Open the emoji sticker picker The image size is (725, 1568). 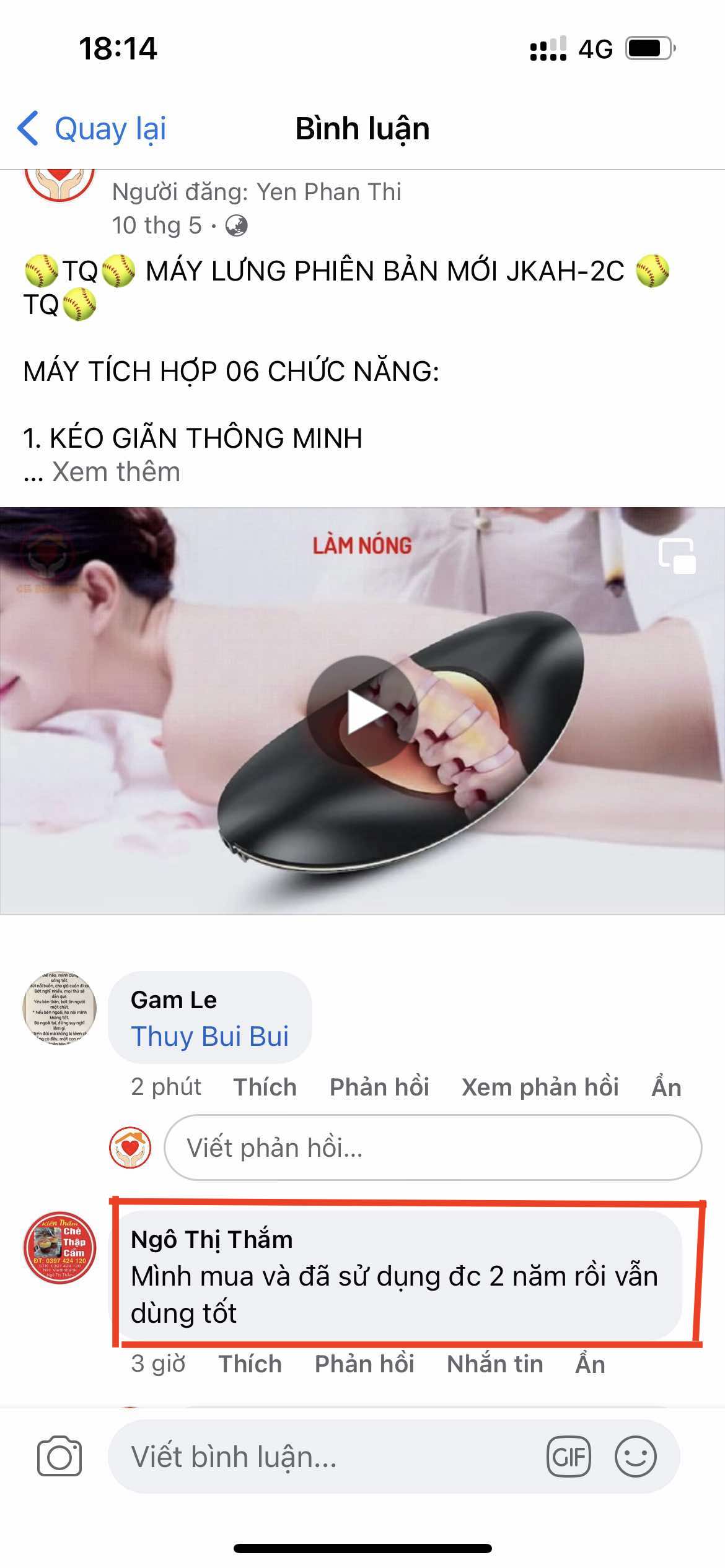point(635,1457)
